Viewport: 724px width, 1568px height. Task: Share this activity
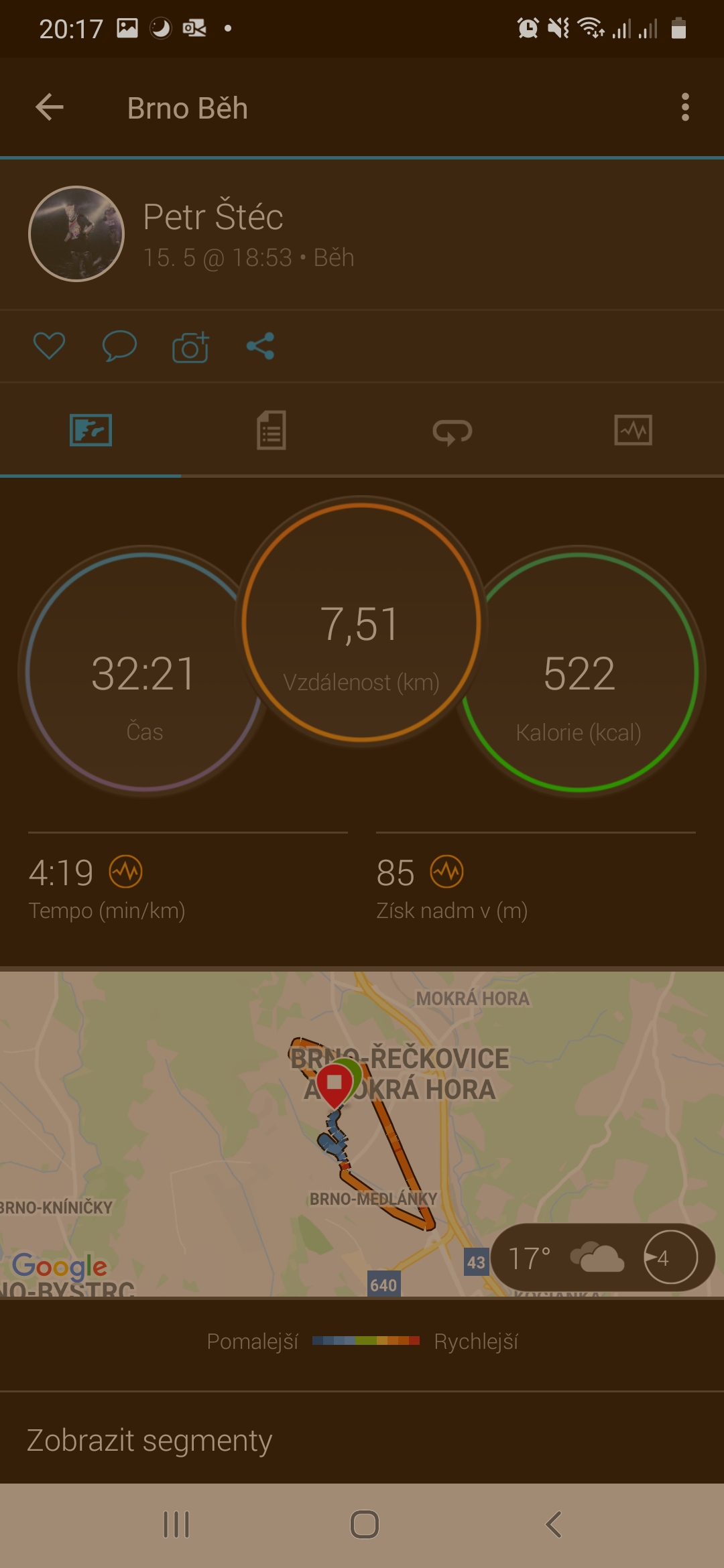tap(260, 346)
